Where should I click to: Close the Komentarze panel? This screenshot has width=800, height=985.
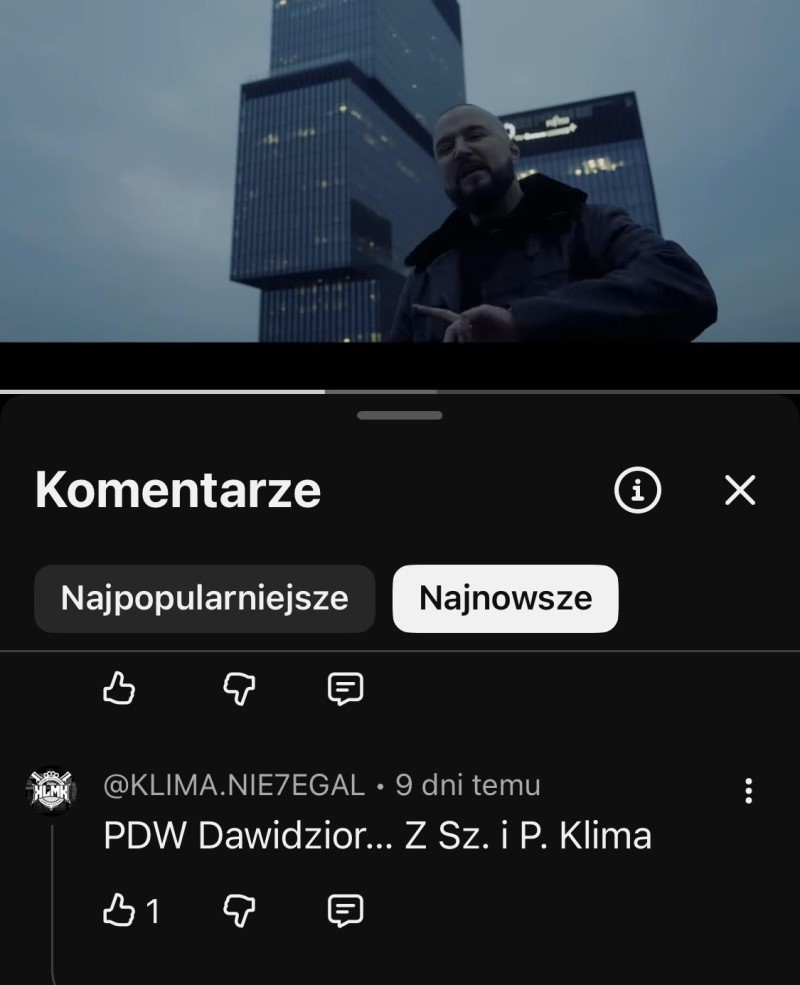[x=740, y=490]
